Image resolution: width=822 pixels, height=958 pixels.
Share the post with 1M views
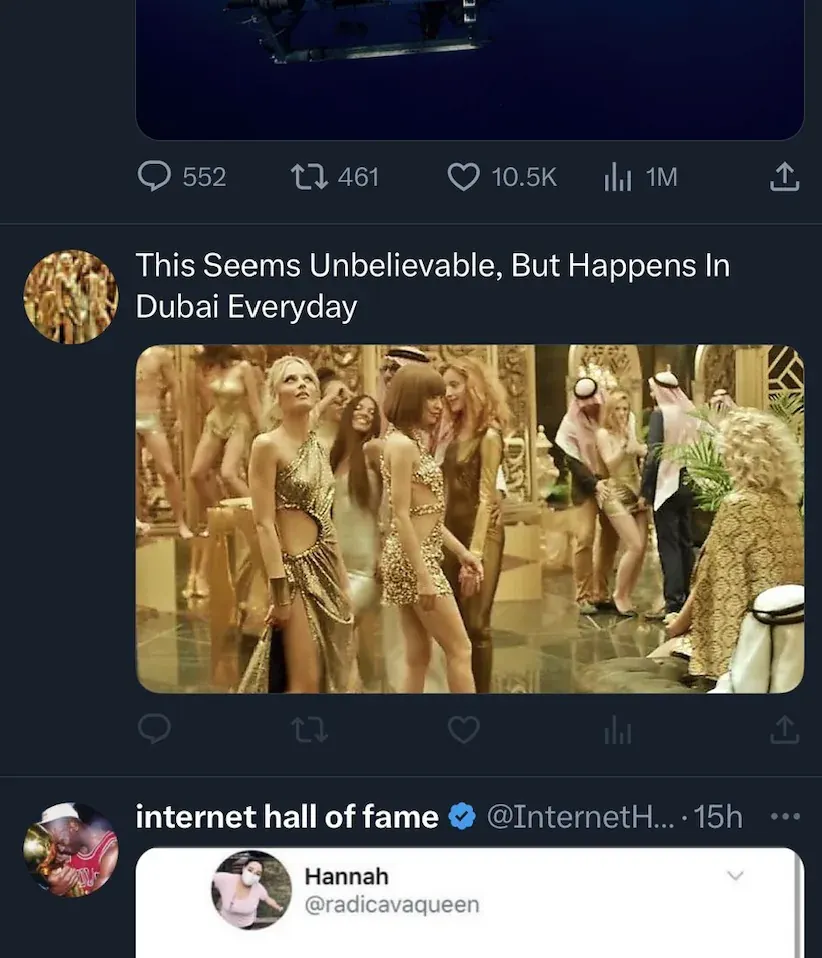(784, 177)
